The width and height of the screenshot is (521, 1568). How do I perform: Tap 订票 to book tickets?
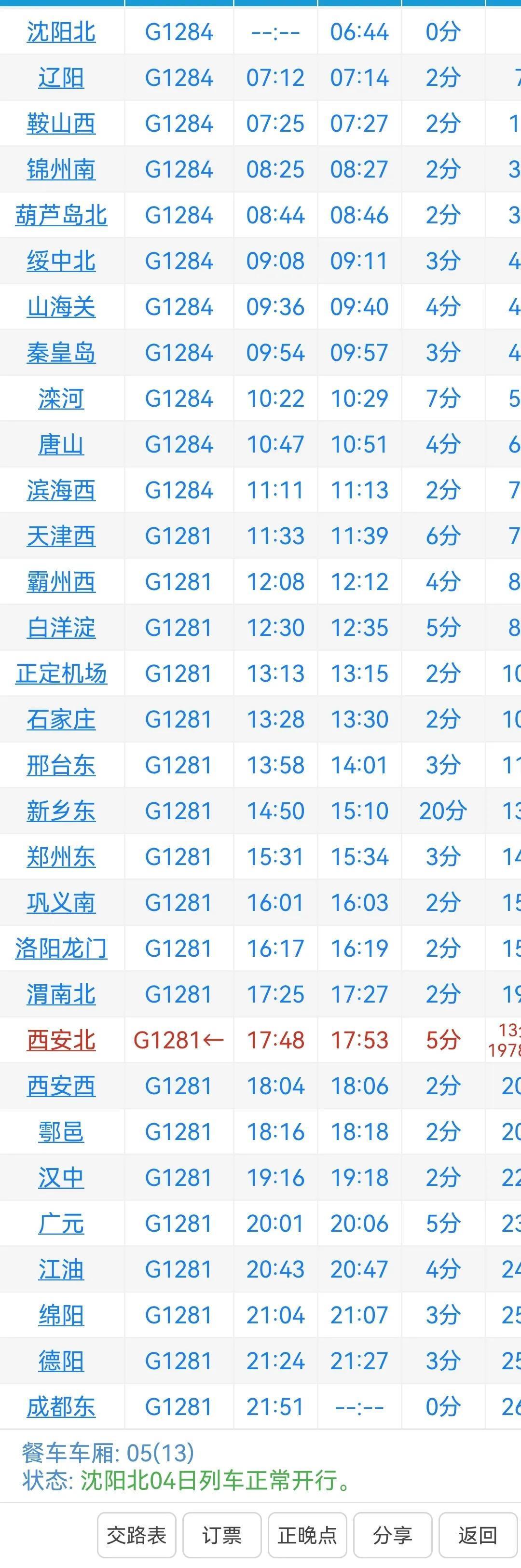click(221, 1535)
